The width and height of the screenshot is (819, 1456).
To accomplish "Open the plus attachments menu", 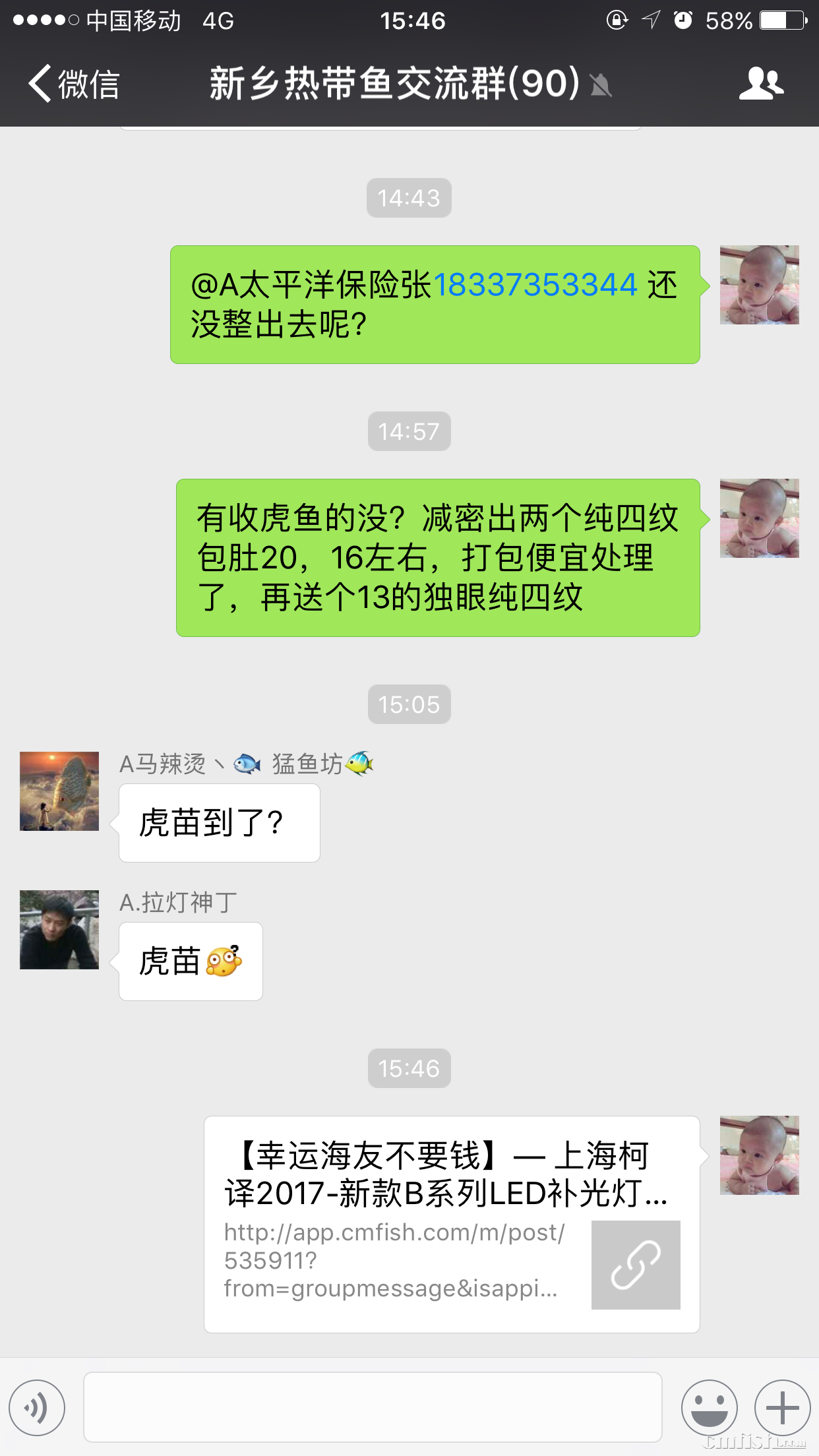I will click(782, 1408).
